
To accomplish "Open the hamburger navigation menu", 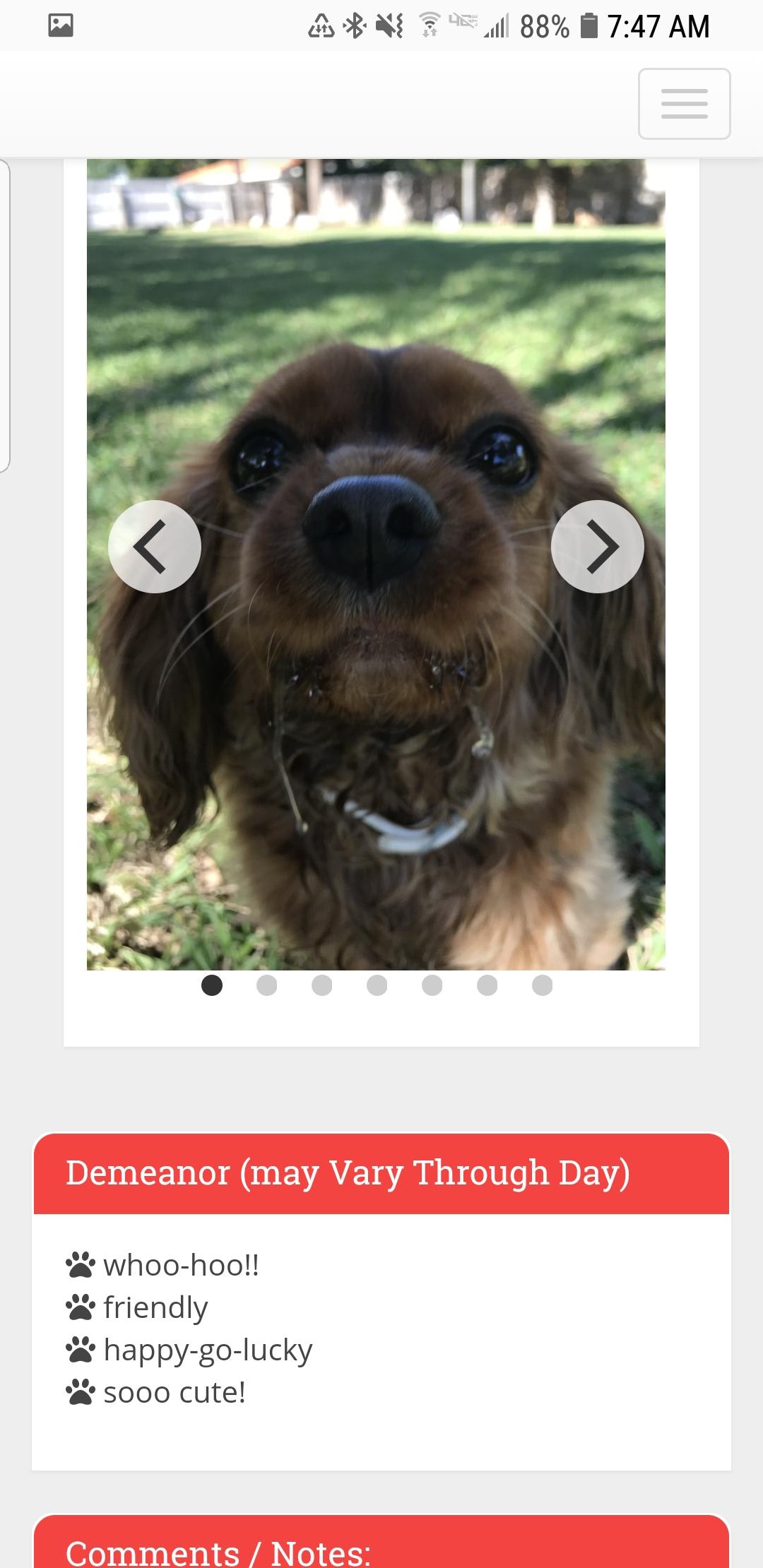I will click(684, 104).
